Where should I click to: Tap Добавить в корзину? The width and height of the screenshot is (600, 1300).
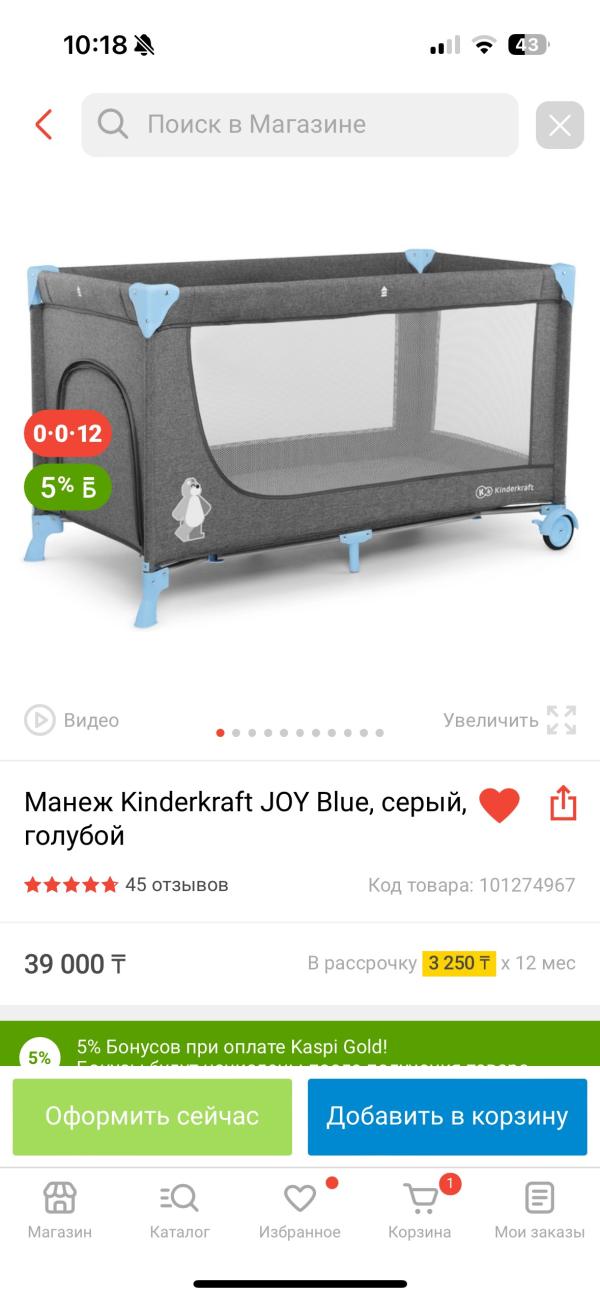pos(447,1117)
